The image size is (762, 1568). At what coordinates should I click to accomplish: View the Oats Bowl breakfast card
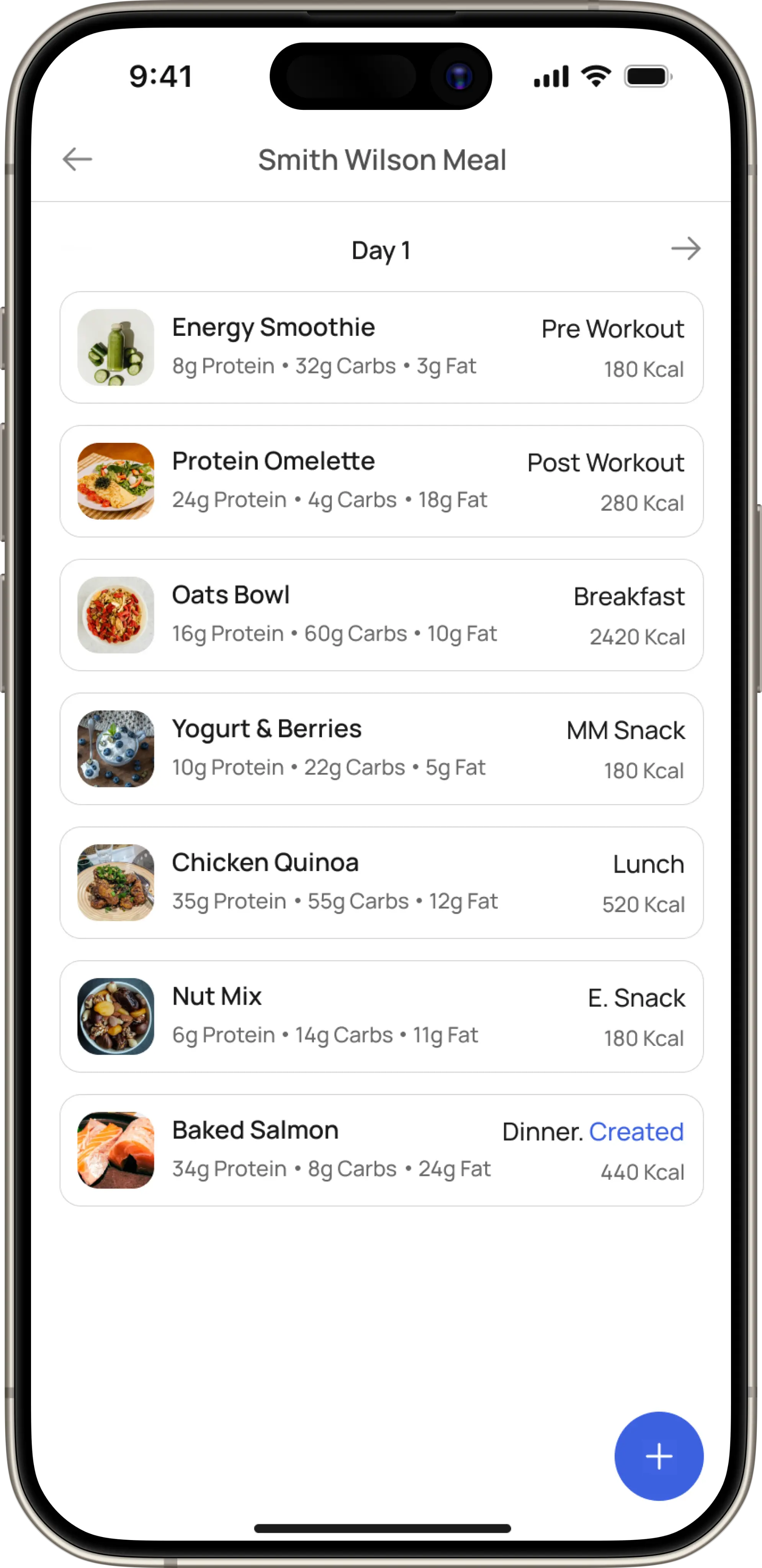[x=381, y=616]
